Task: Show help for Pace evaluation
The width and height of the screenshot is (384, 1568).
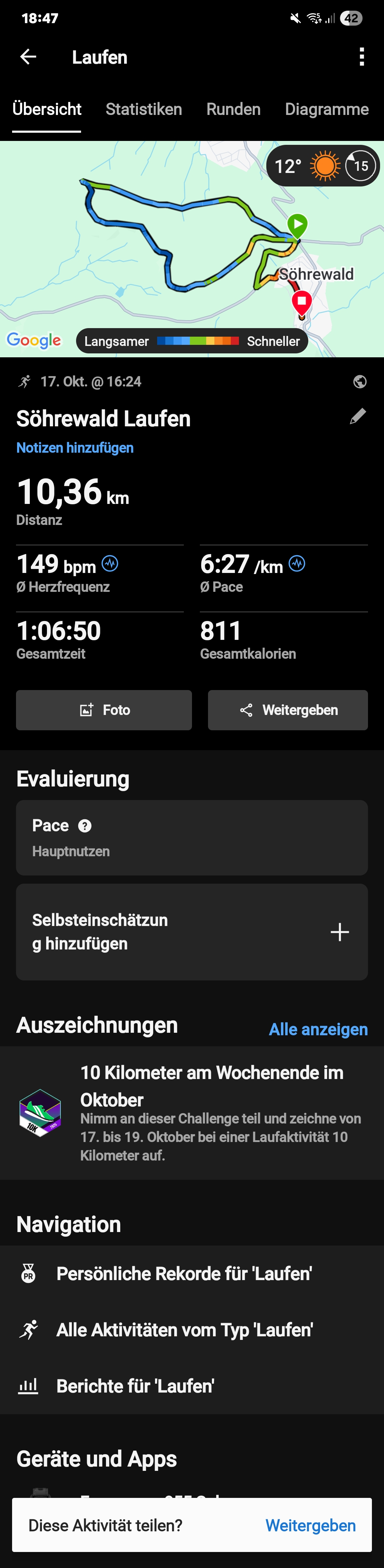Action: pyautogui.click(x=85, y=826)
